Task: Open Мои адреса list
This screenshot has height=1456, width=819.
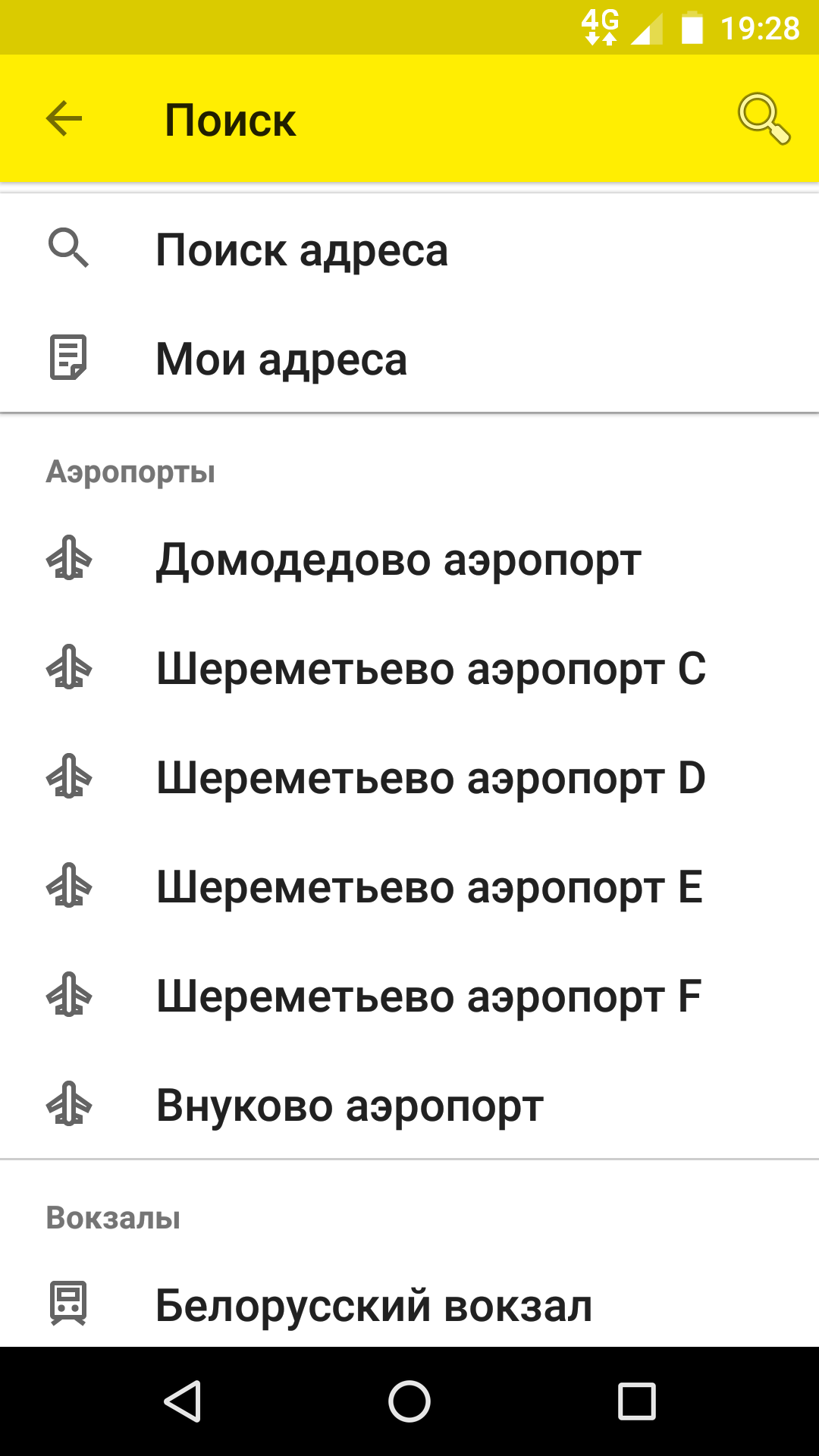Action: click(x=281, y=359)
